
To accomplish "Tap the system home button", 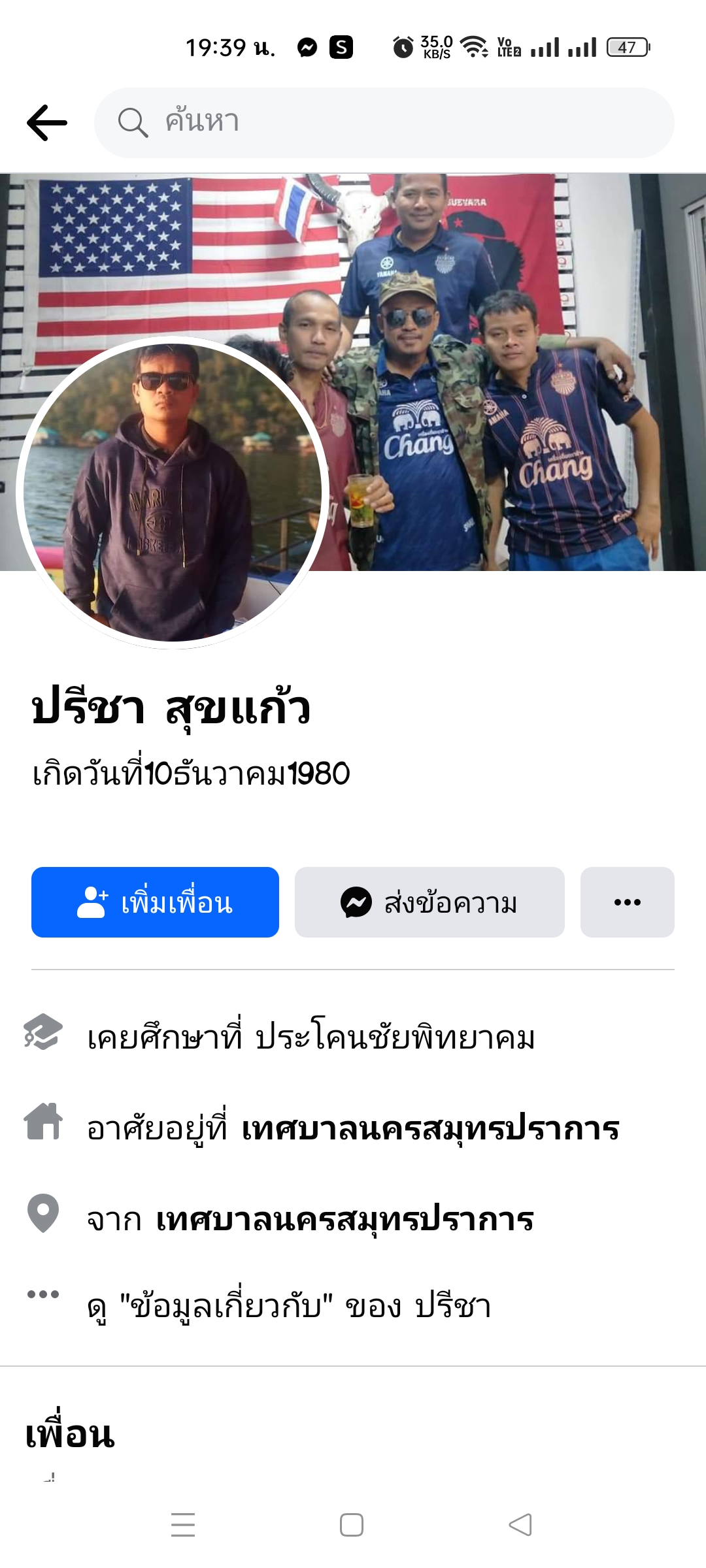I will pos(352,1525).
